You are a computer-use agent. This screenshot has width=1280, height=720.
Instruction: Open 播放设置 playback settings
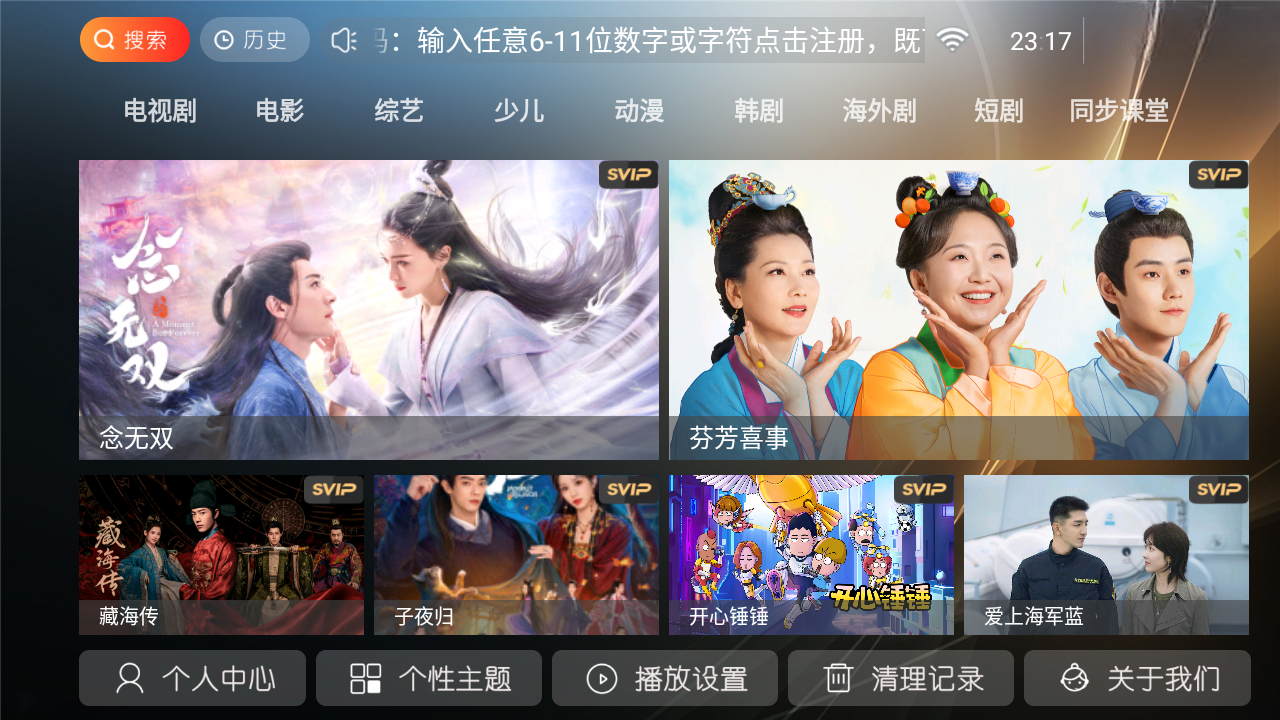coord(664,678)
